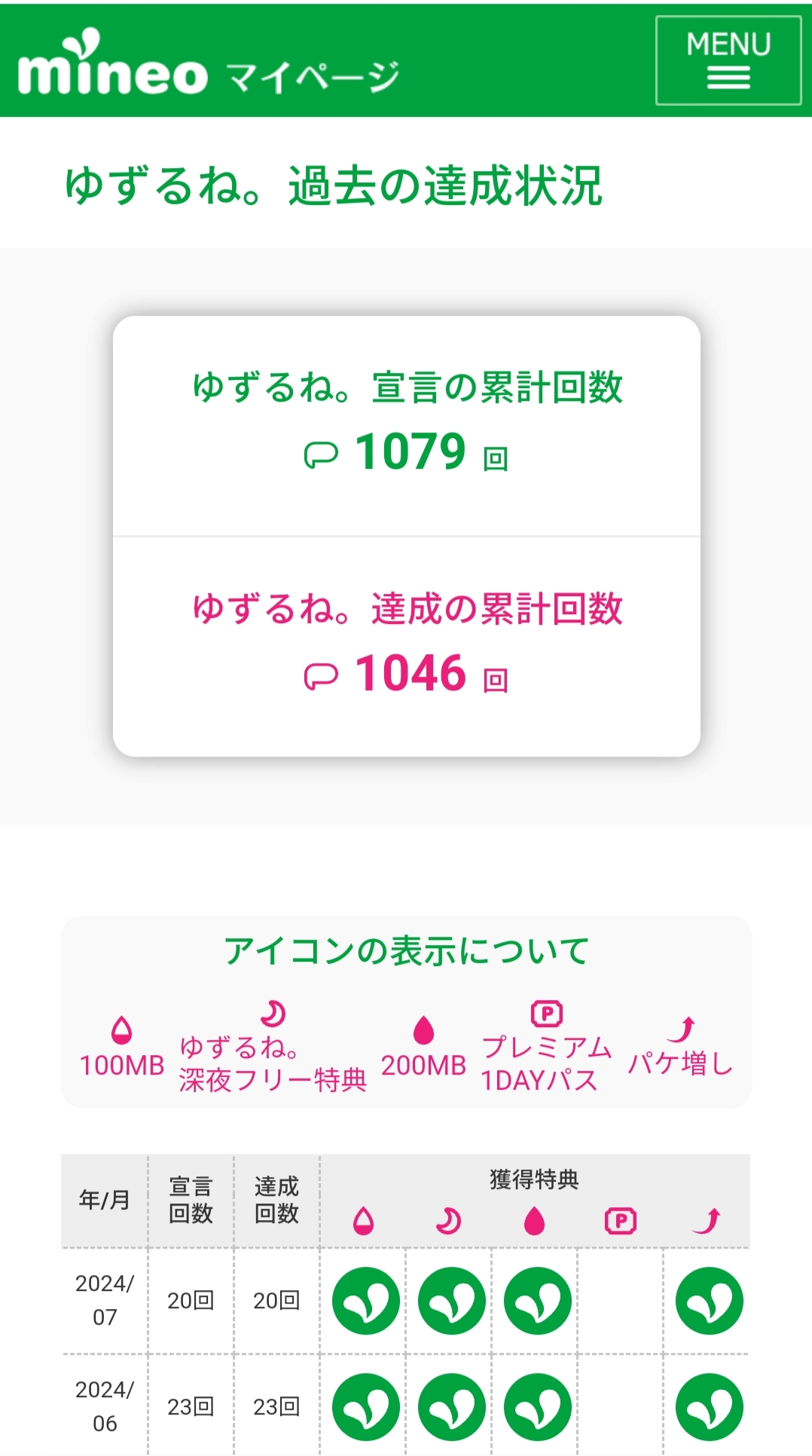The width and height of the screenshot is (812, 1456).
Task: Open the MENU button
Action: tap(728, 60)
